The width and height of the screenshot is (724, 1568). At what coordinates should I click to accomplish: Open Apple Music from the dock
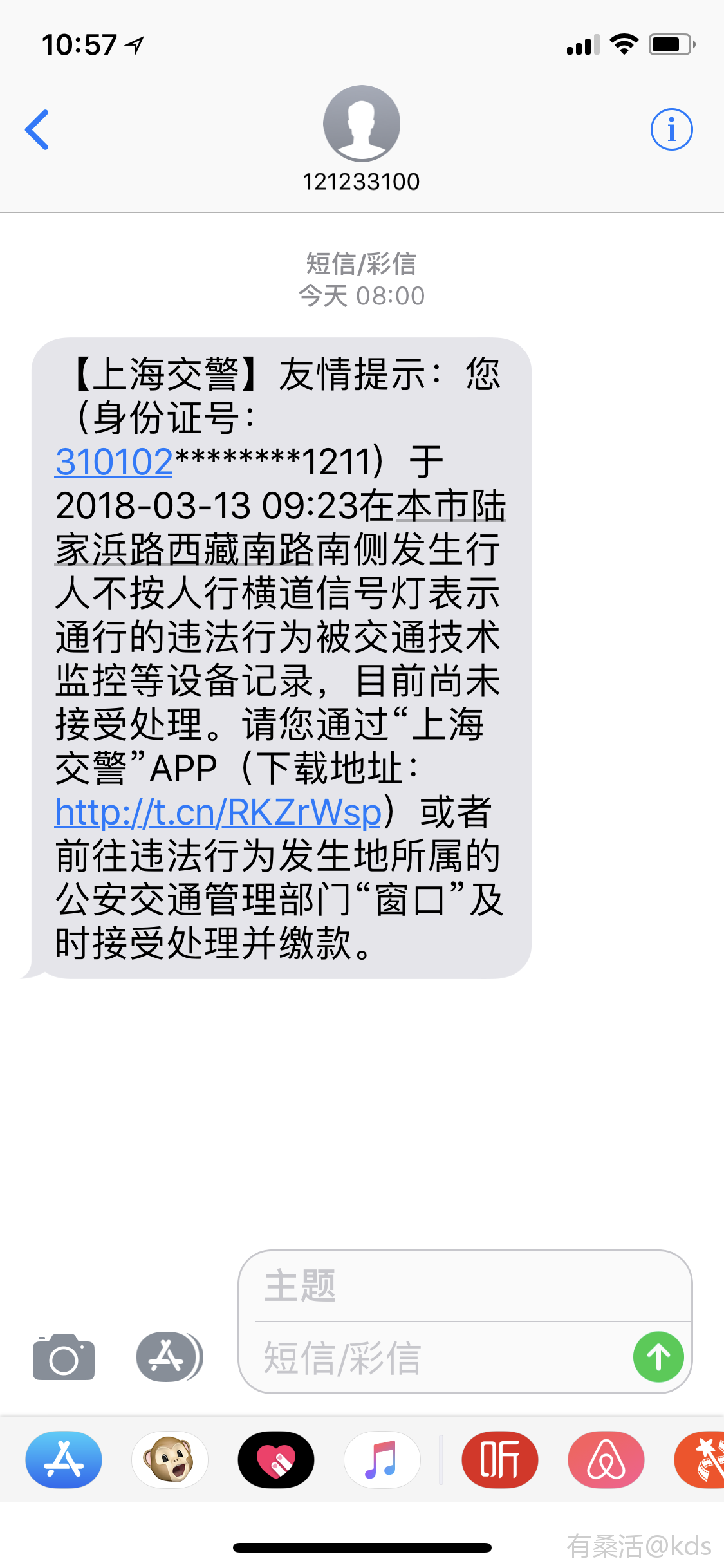[382, 1460]
